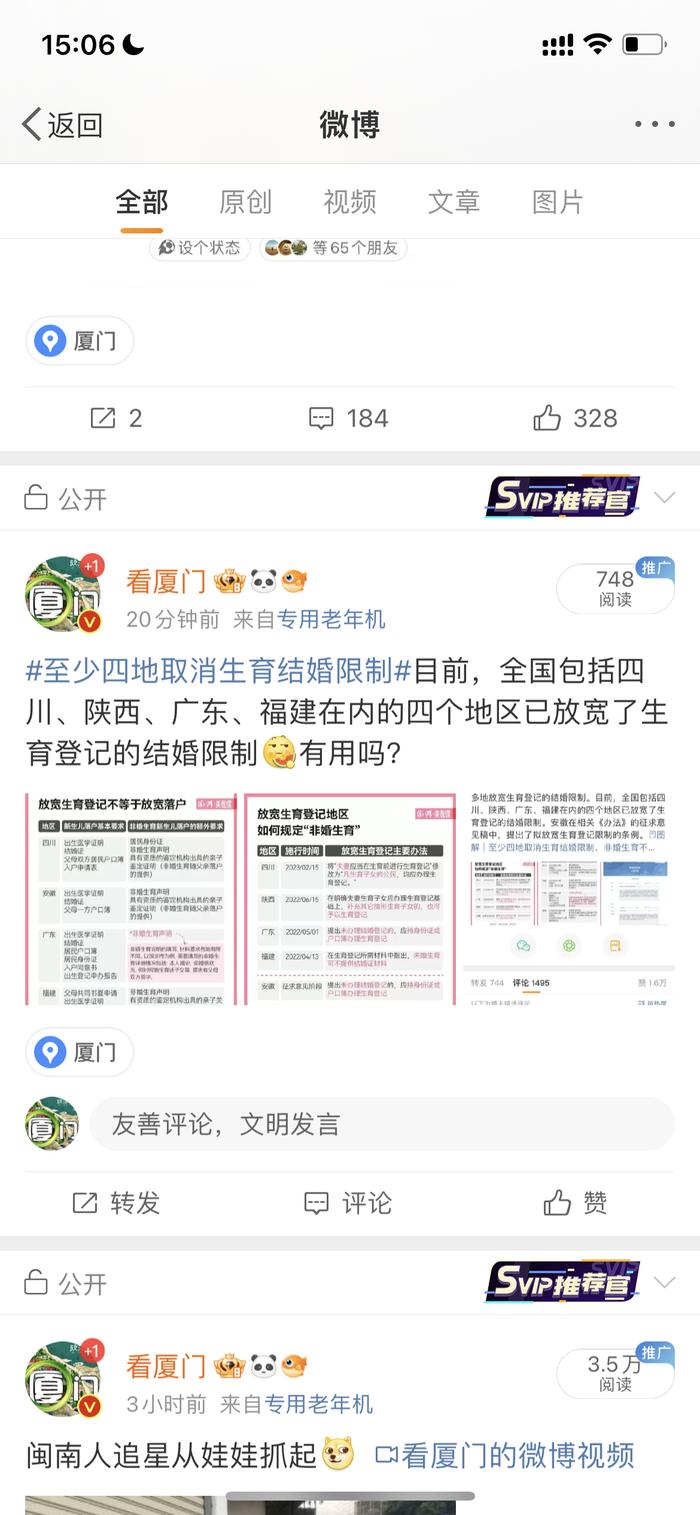
Task: Tap 评论 under the birth registration post
Action: [x=348, y=1202]
